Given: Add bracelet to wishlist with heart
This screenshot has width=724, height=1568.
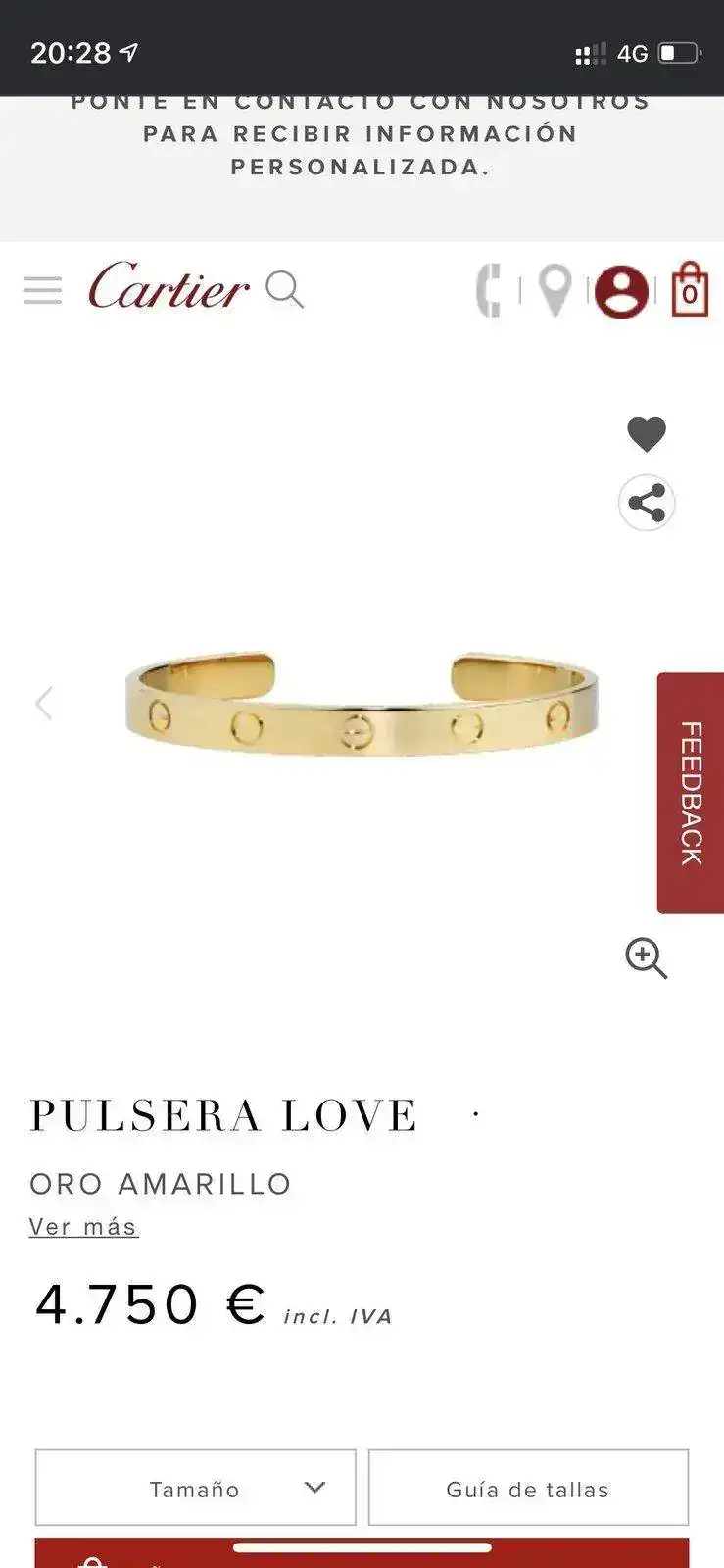Looking at the screenshot, I should (x=647, y=434).
